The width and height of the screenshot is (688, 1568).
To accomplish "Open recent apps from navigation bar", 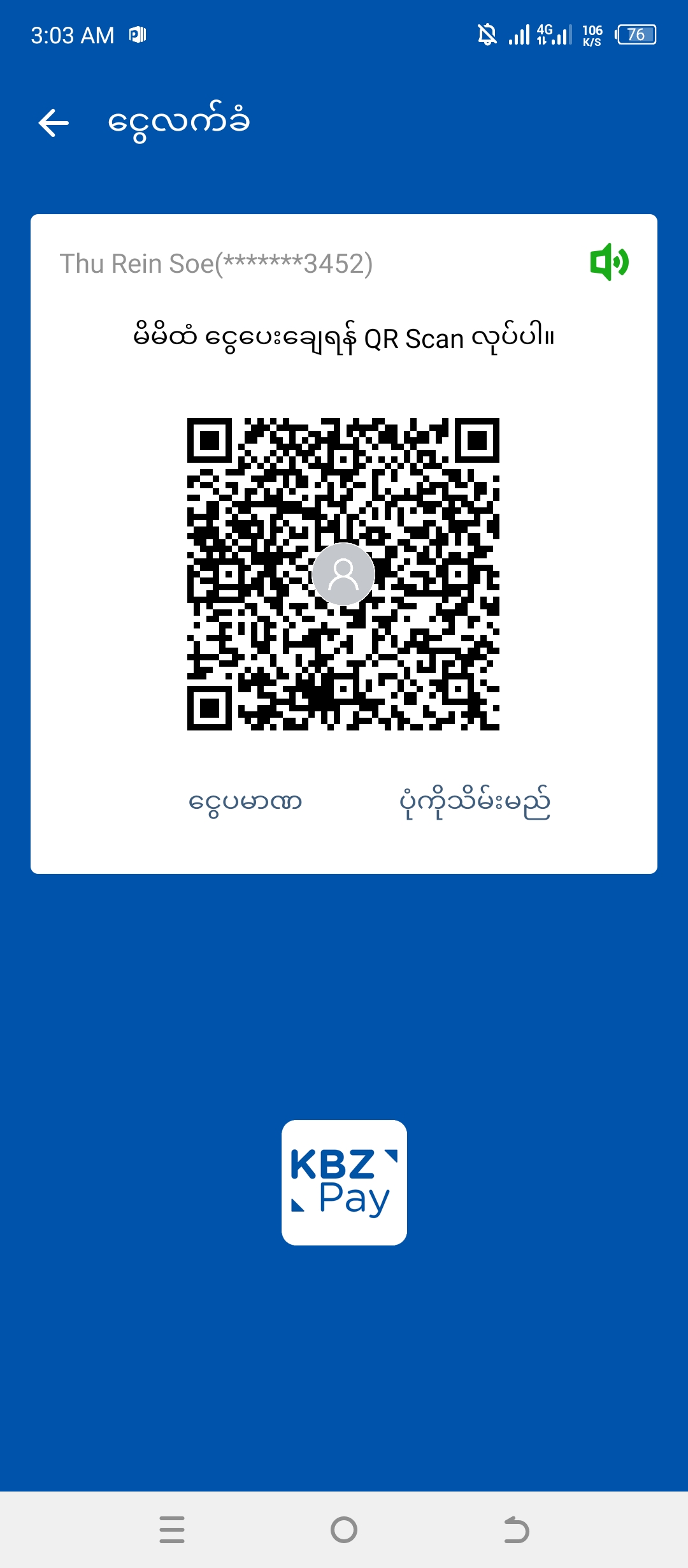I will coord(172,1529).
